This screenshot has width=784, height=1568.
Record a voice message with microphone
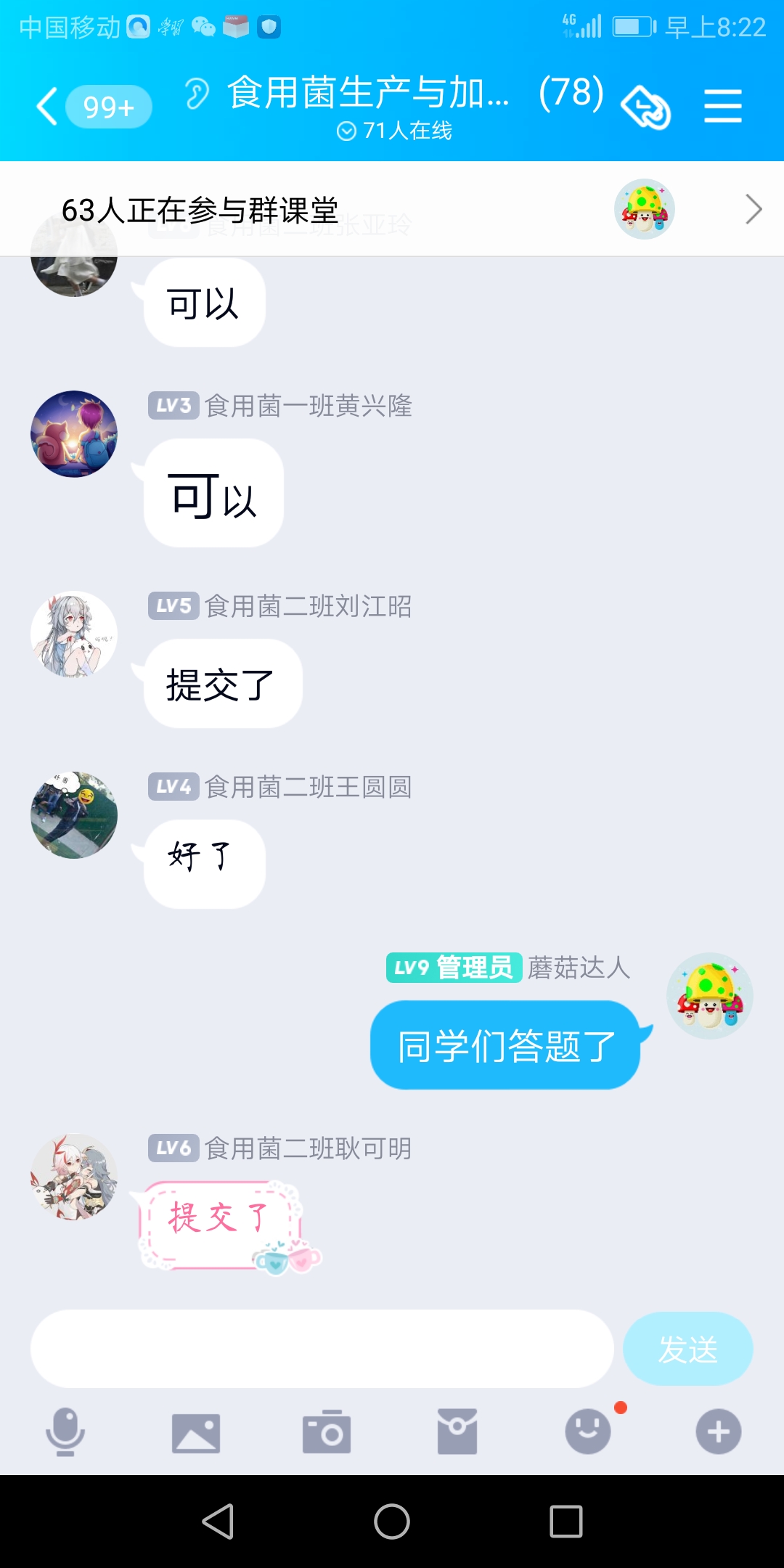[65, 1432]
